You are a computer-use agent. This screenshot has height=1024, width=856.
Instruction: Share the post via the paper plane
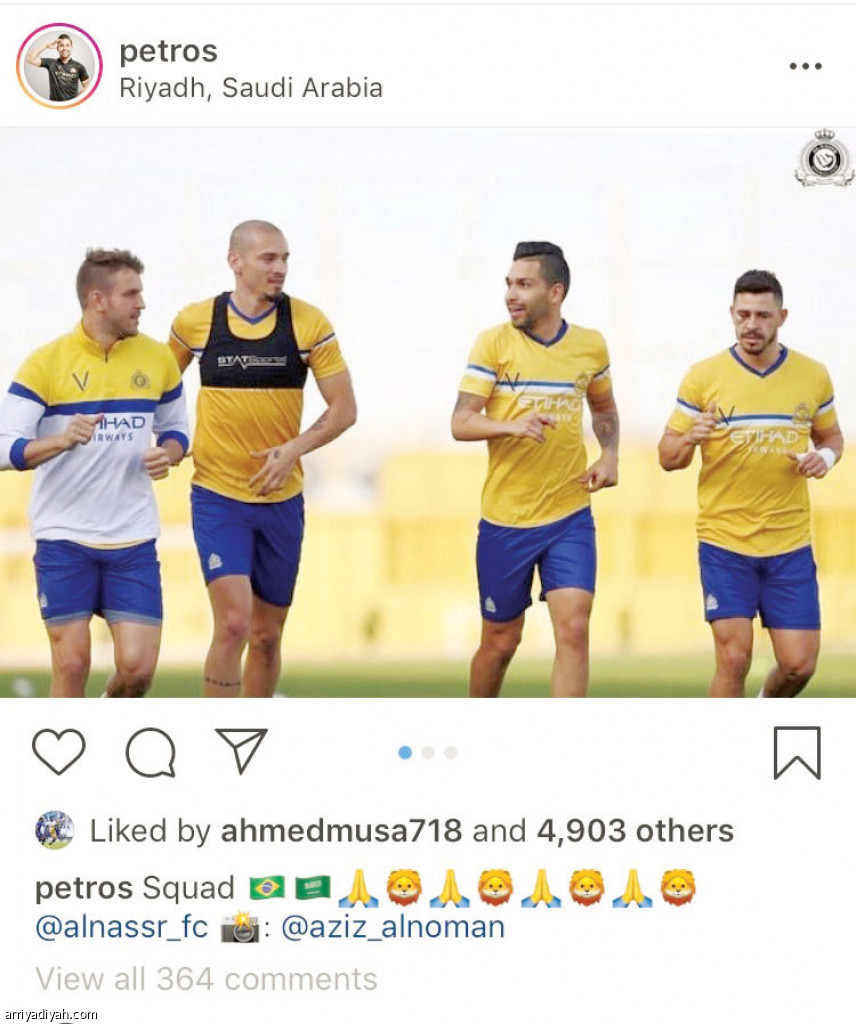point(242,750)
